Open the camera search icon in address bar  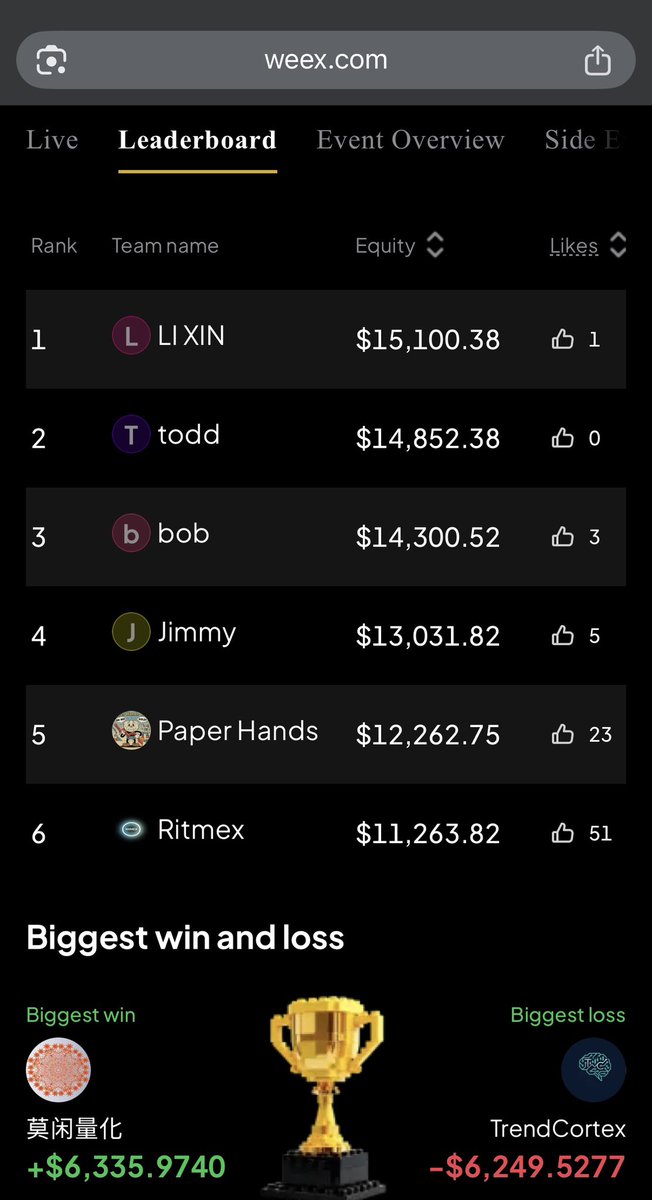(x=51, y=61)
